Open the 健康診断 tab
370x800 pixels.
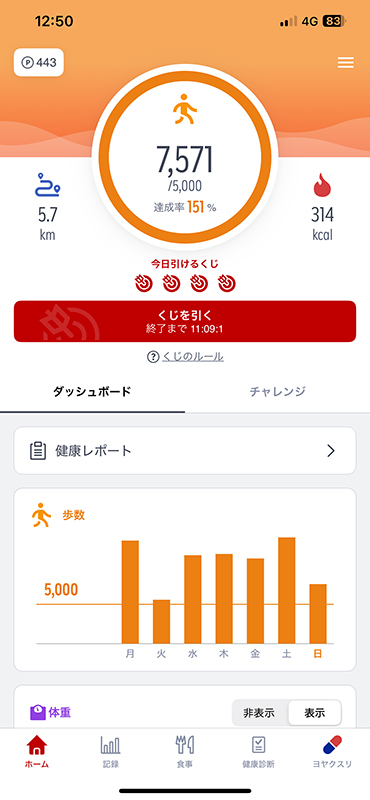[258, 752]
